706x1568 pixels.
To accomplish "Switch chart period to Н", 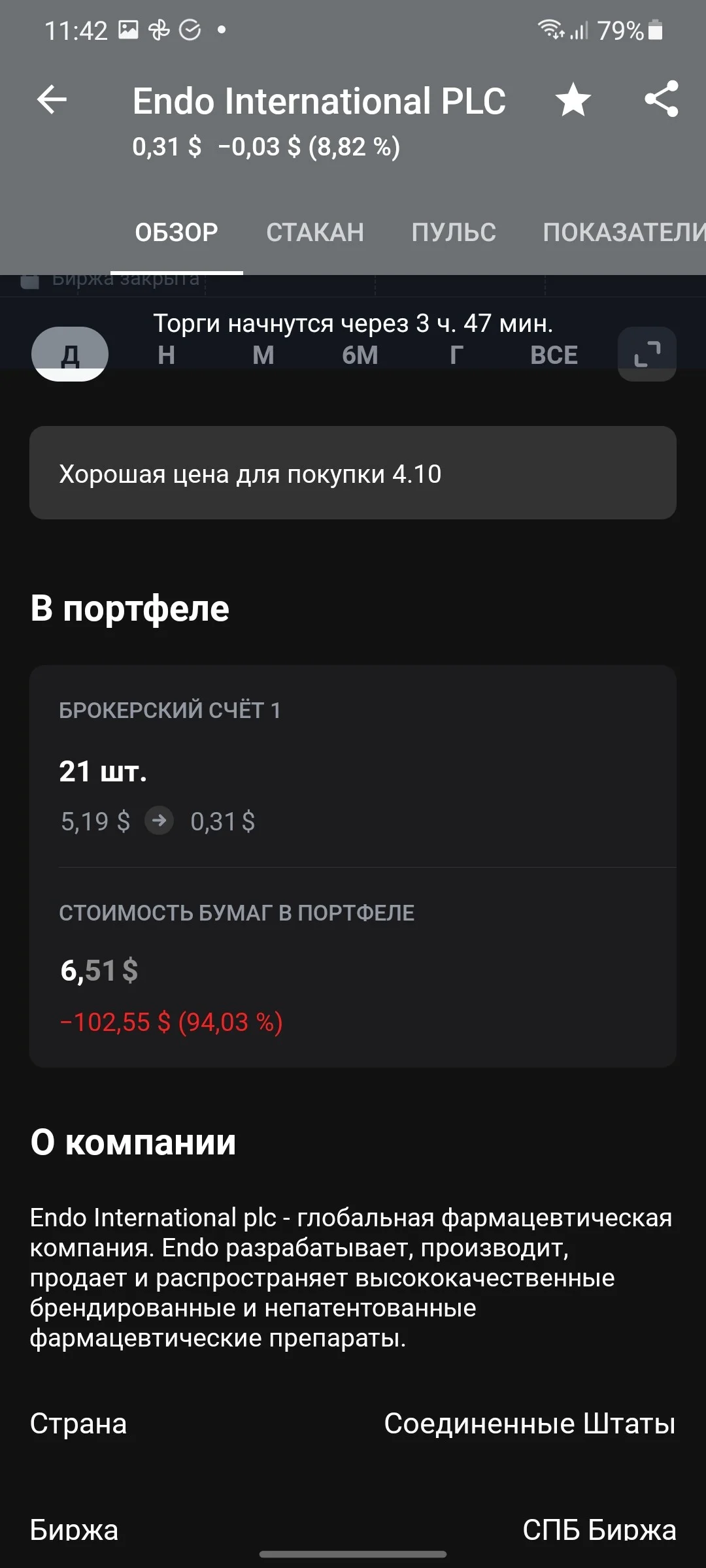I will coord(166,355).
